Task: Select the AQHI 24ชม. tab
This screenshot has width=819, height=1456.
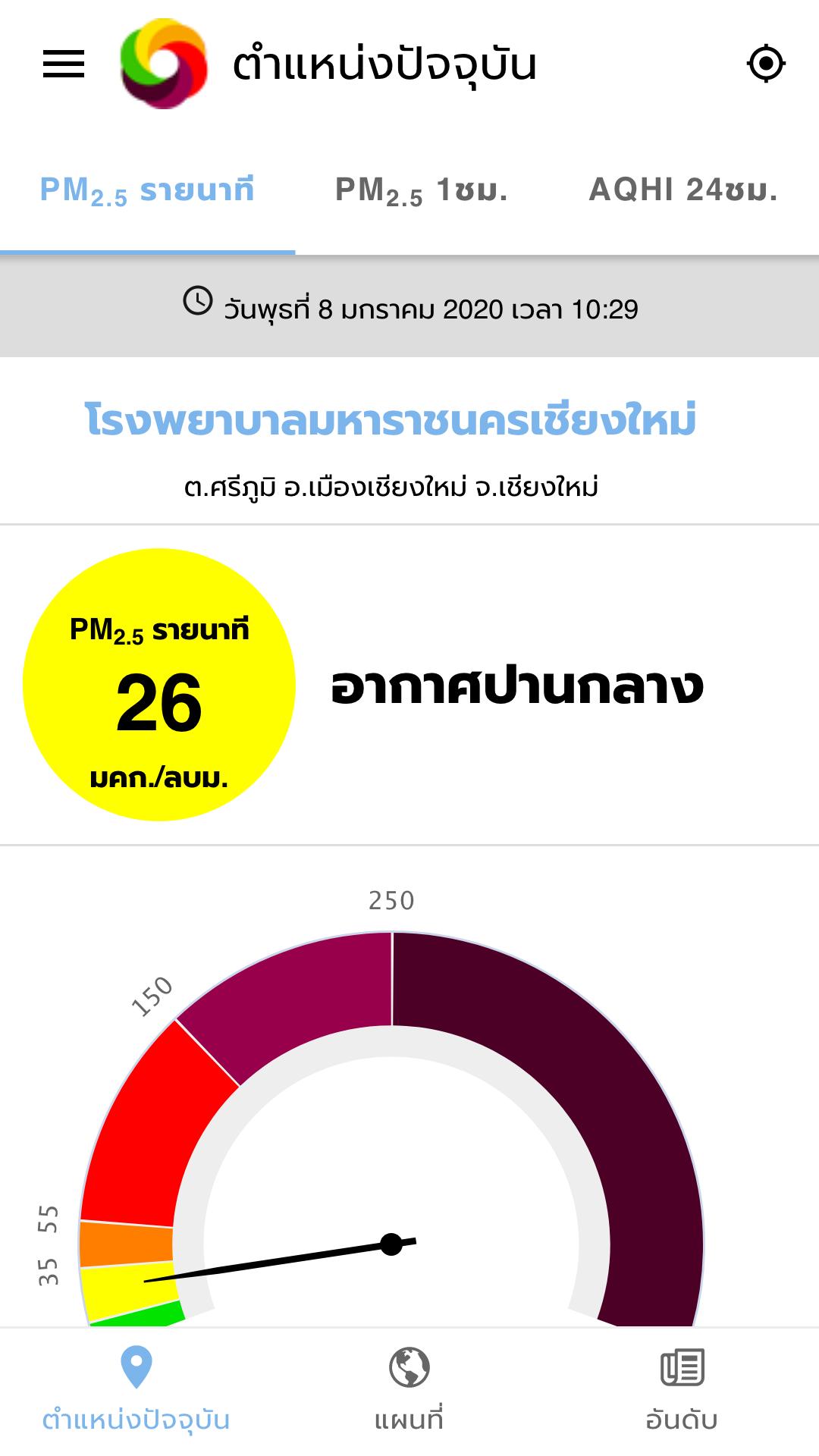Action: click(x=683, y=191)
